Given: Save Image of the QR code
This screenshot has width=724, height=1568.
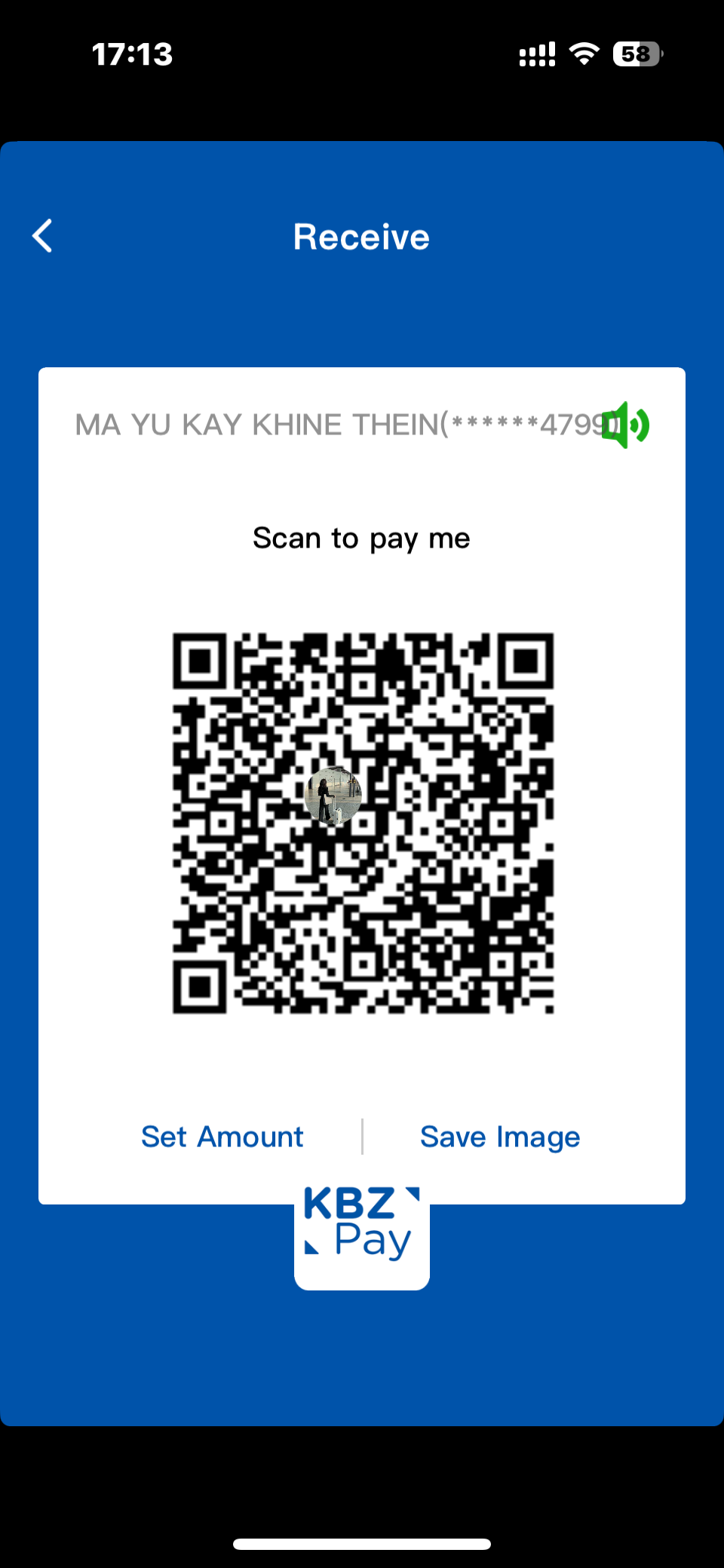Looking at the screenshot, I should tap(500, 1137).
